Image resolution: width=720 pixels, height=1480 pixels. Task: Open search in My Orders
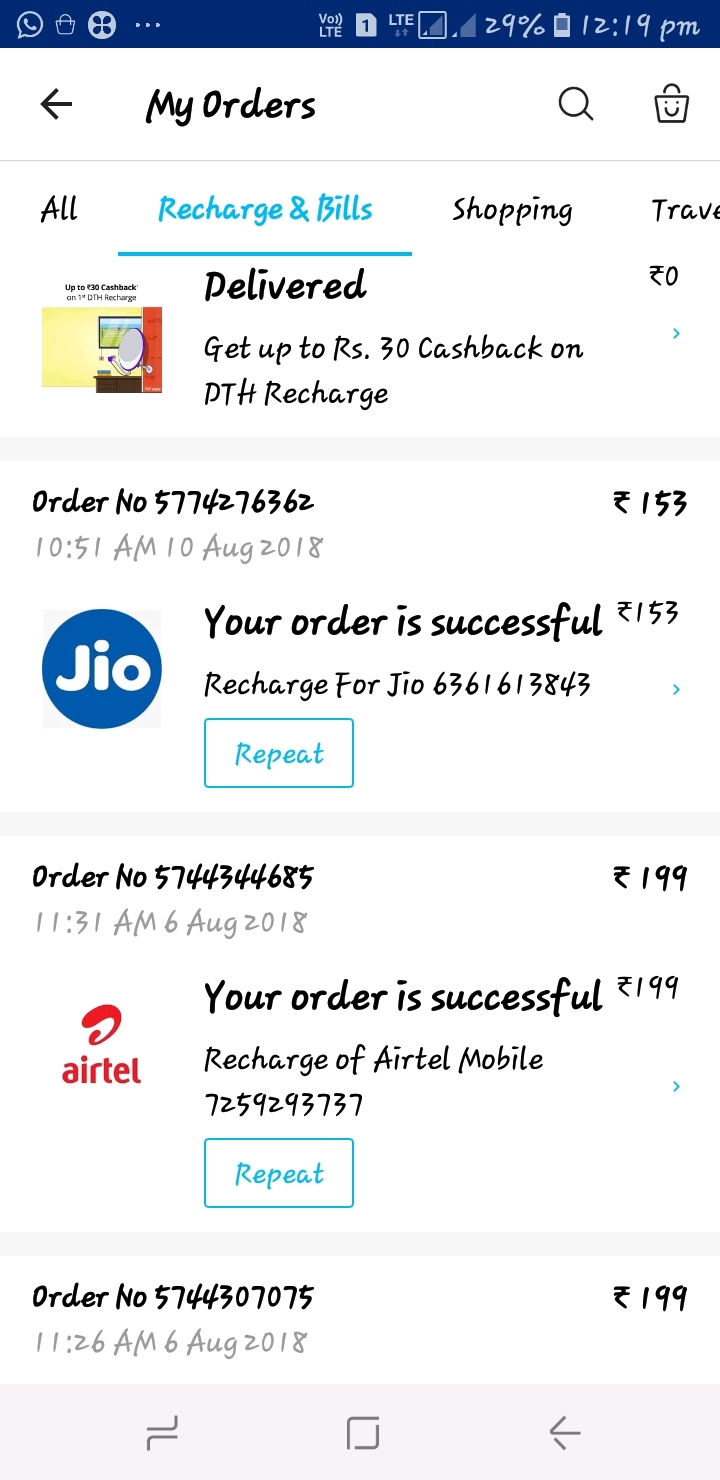(x=575, y=104)
